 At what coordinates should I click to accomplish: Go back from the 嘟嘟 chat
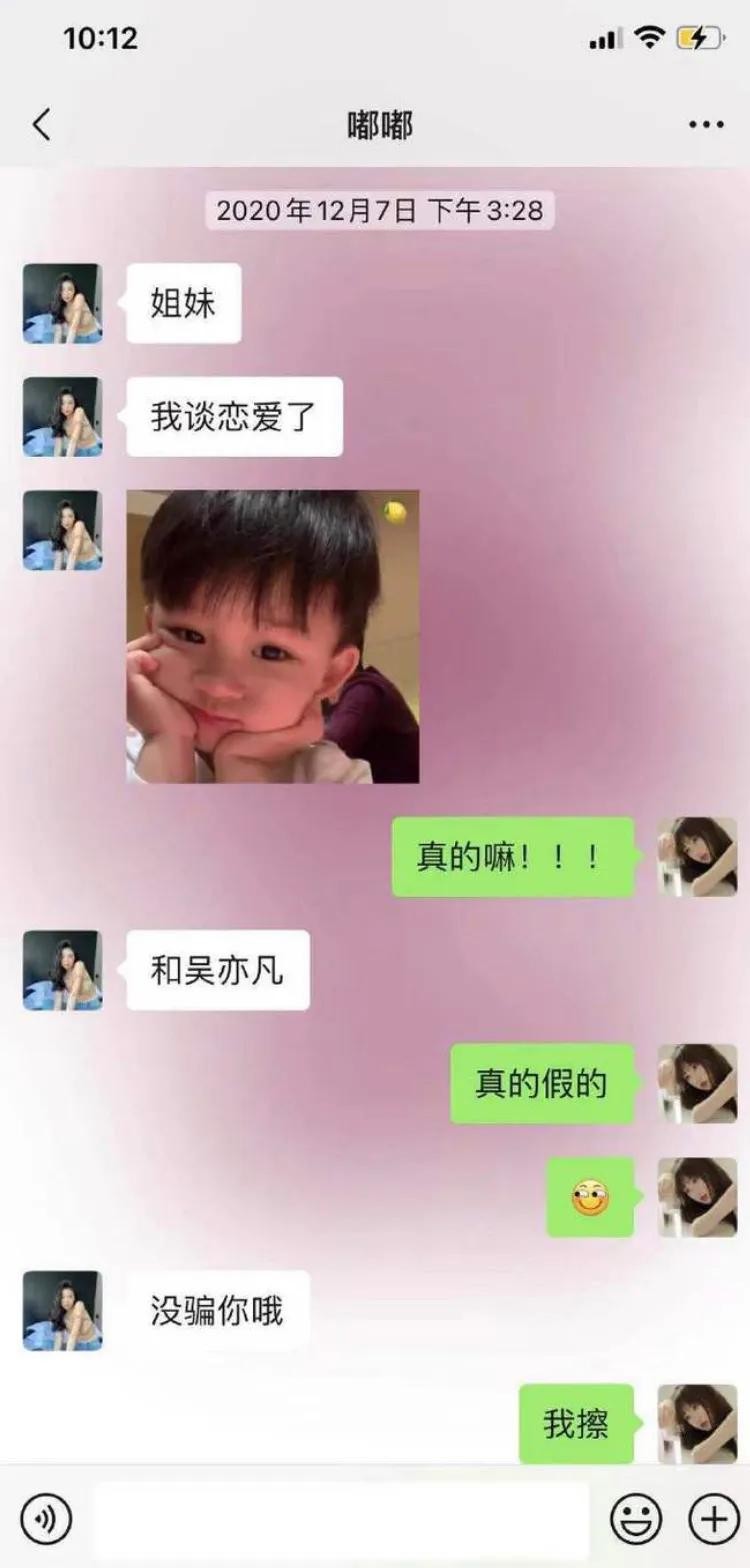[x=41, y=126]
